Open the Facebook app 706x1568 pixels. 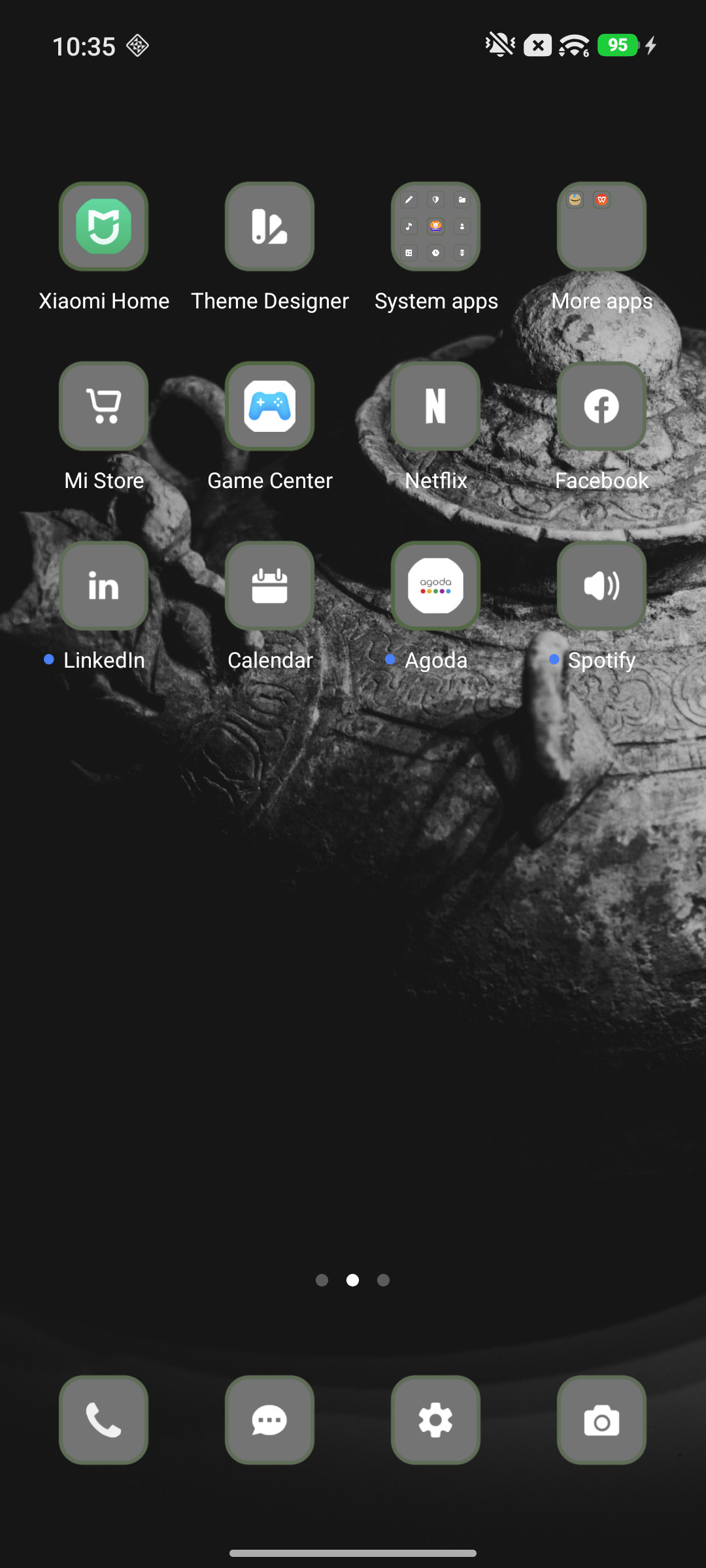601,406
